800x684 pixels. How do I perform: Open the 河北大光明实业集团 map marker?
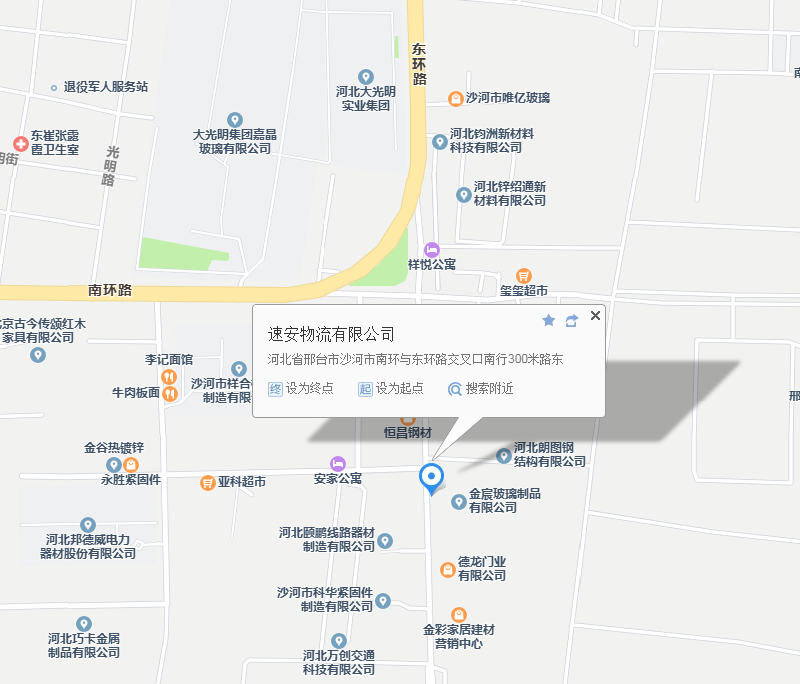click(366, 77)
